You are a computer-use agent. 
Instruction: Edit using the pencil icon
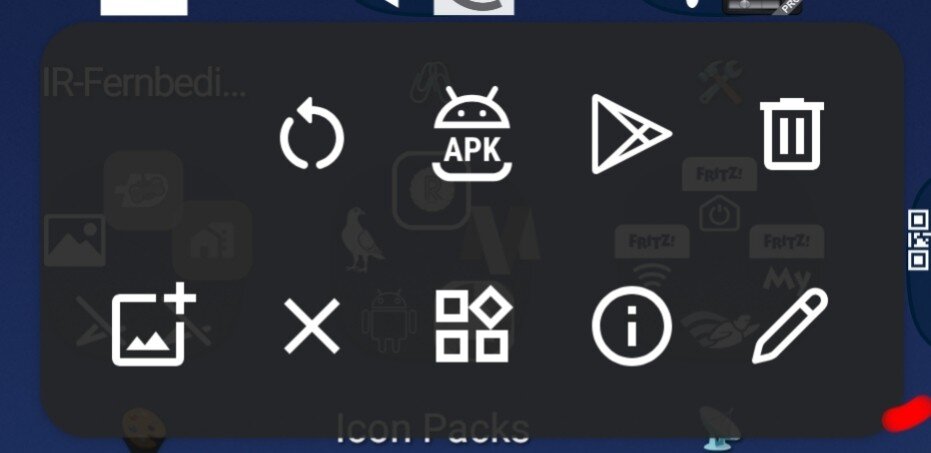pos(790,325)
